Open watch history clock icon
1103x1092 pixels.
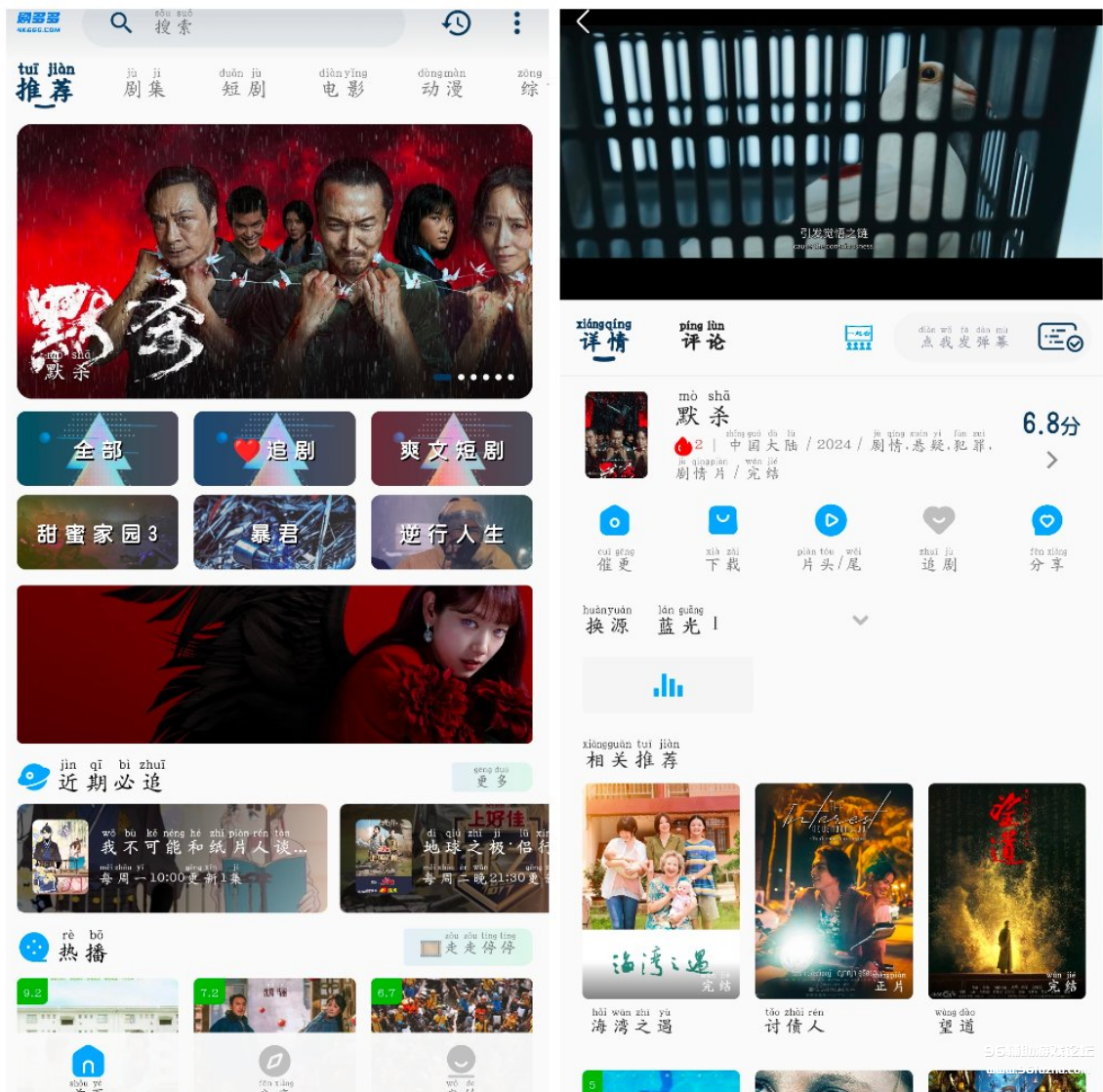click(x=457, y=23)
